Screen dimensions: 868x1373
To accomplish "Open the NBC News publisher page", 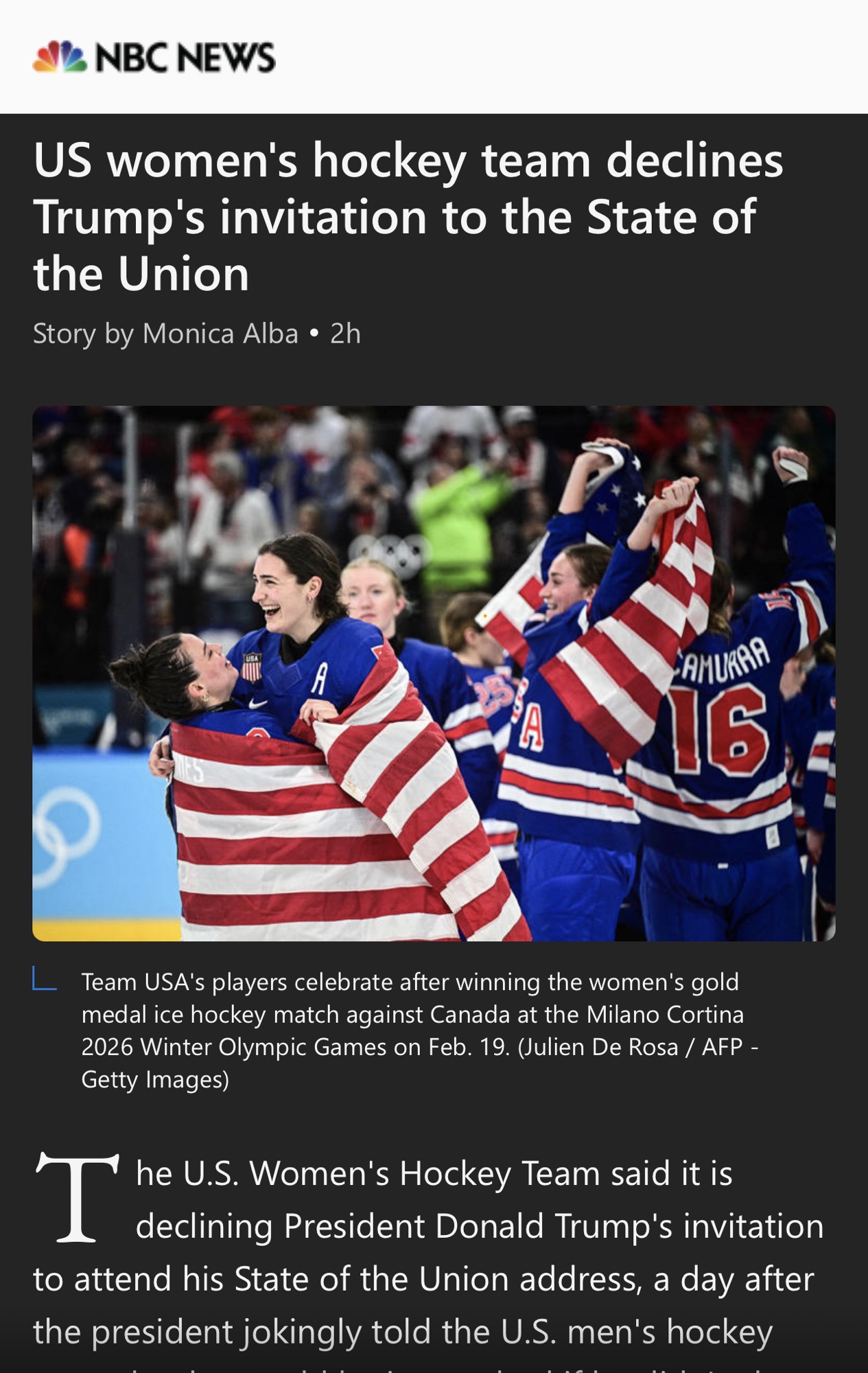I will pyautogui.click(x=154, y=57).
